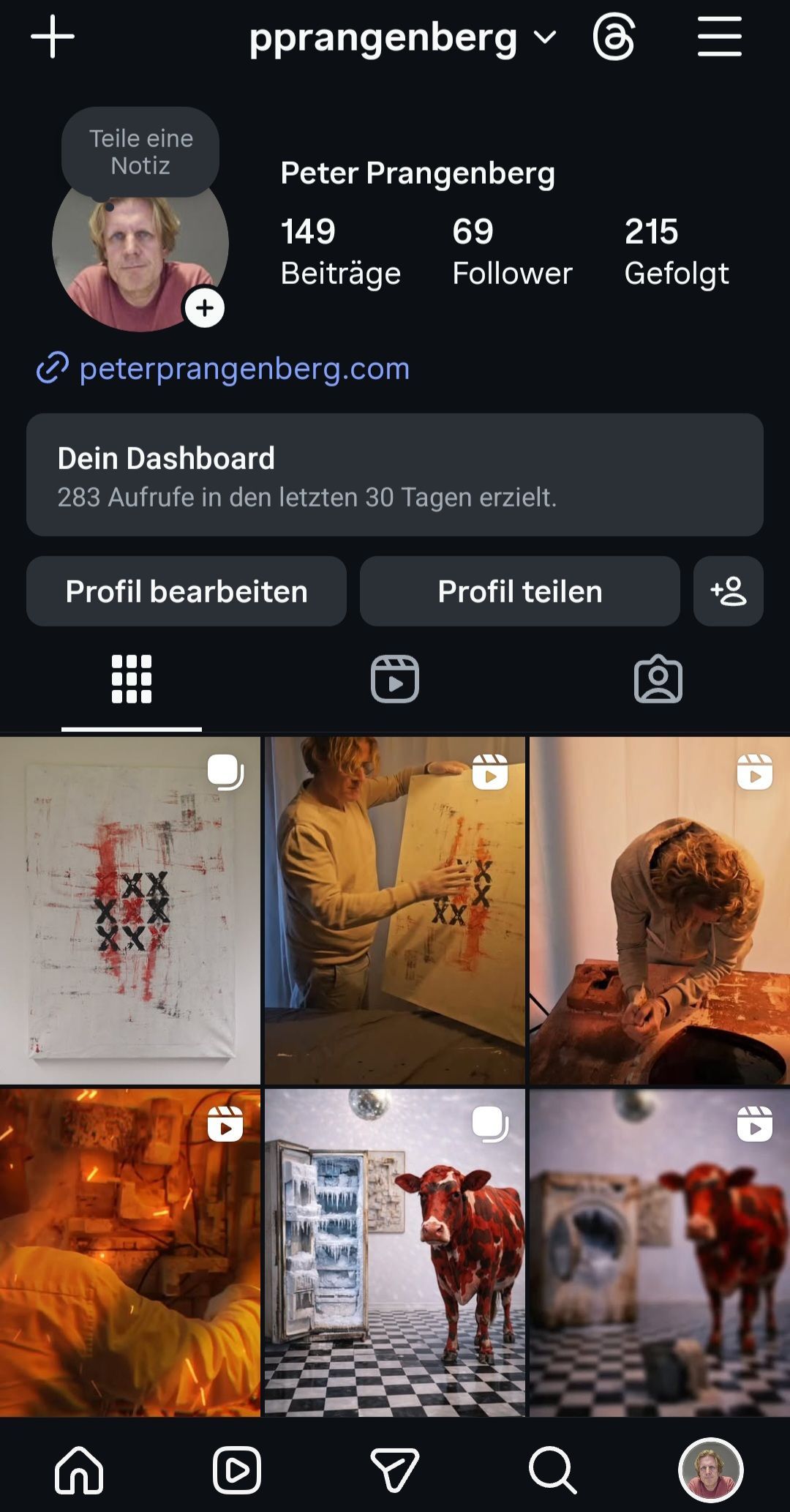Image resolution: width=790 pixels, height=1512 pixels.
Task: Open the discover people icon button
Action: tap(728, 591)
